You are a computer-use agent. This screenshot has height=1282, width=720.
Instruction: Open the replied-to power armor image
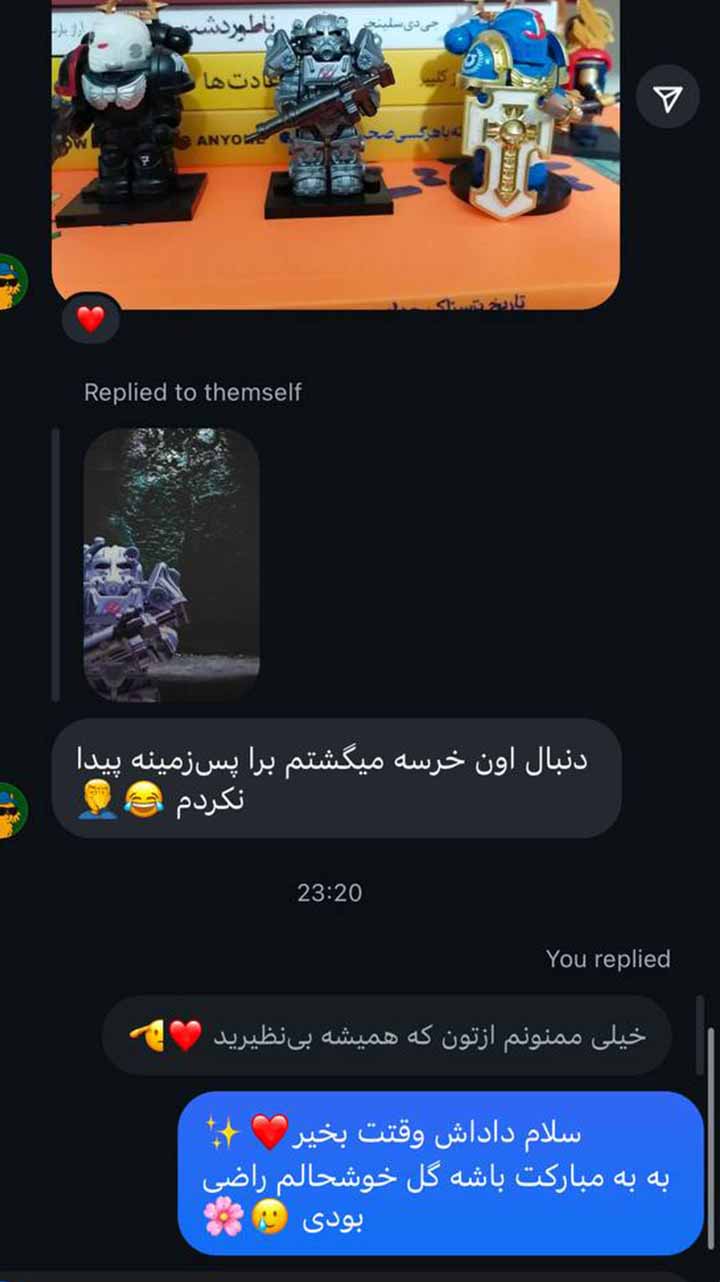(171, 564)
